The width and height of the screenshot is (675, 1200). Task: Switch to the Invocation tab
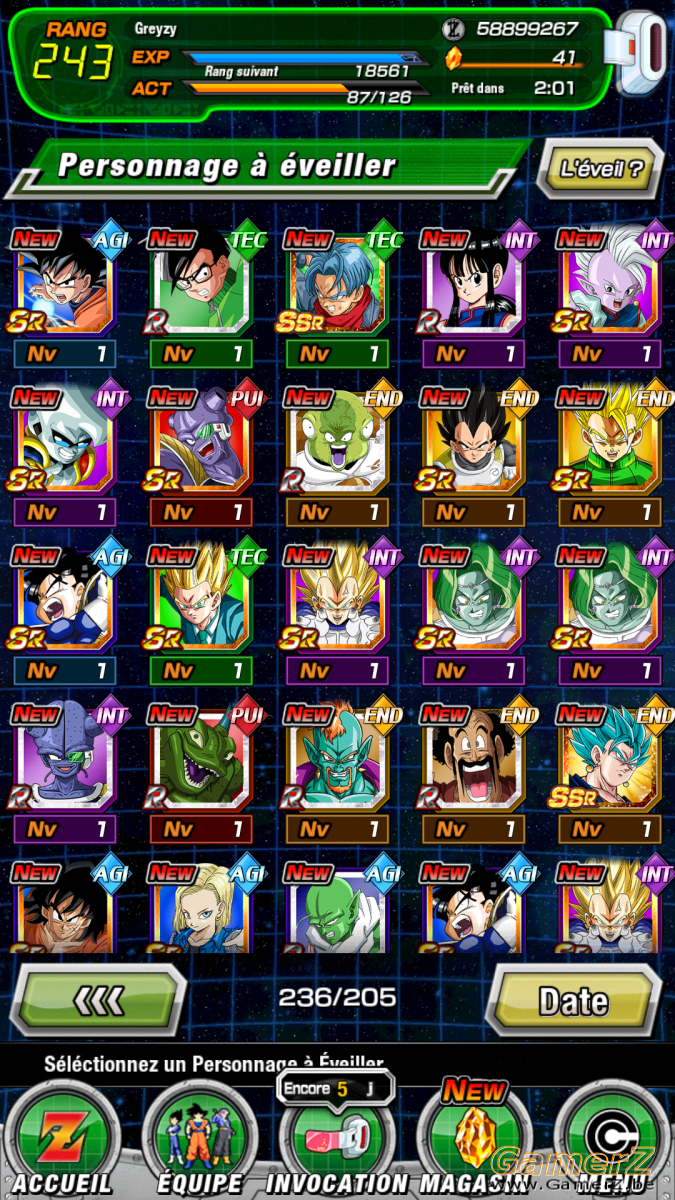click(335, 1139)
